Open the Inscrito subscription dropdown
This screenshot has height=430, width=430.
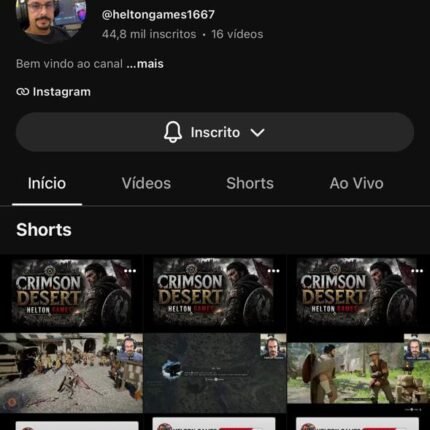[215, 132]
